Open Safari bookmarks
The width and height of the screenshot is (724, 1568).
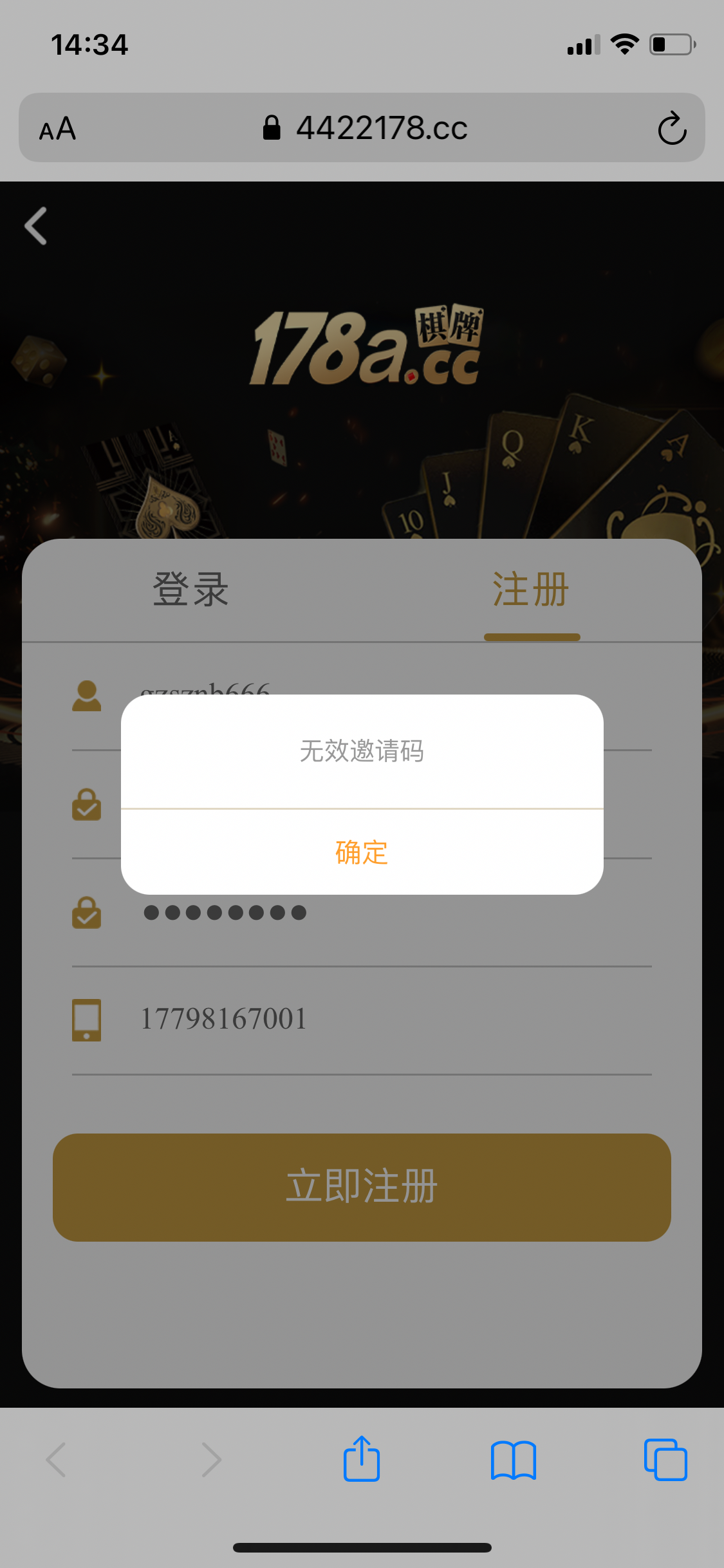point(513,1460)
